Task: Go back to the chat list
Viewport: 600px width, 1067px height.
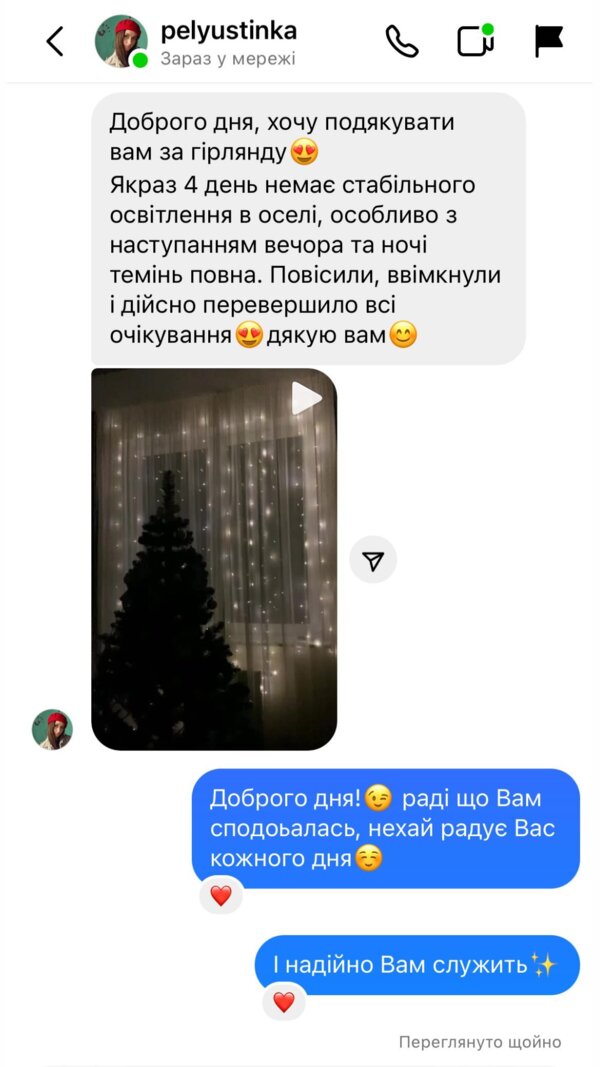Action: pos(55,41)
